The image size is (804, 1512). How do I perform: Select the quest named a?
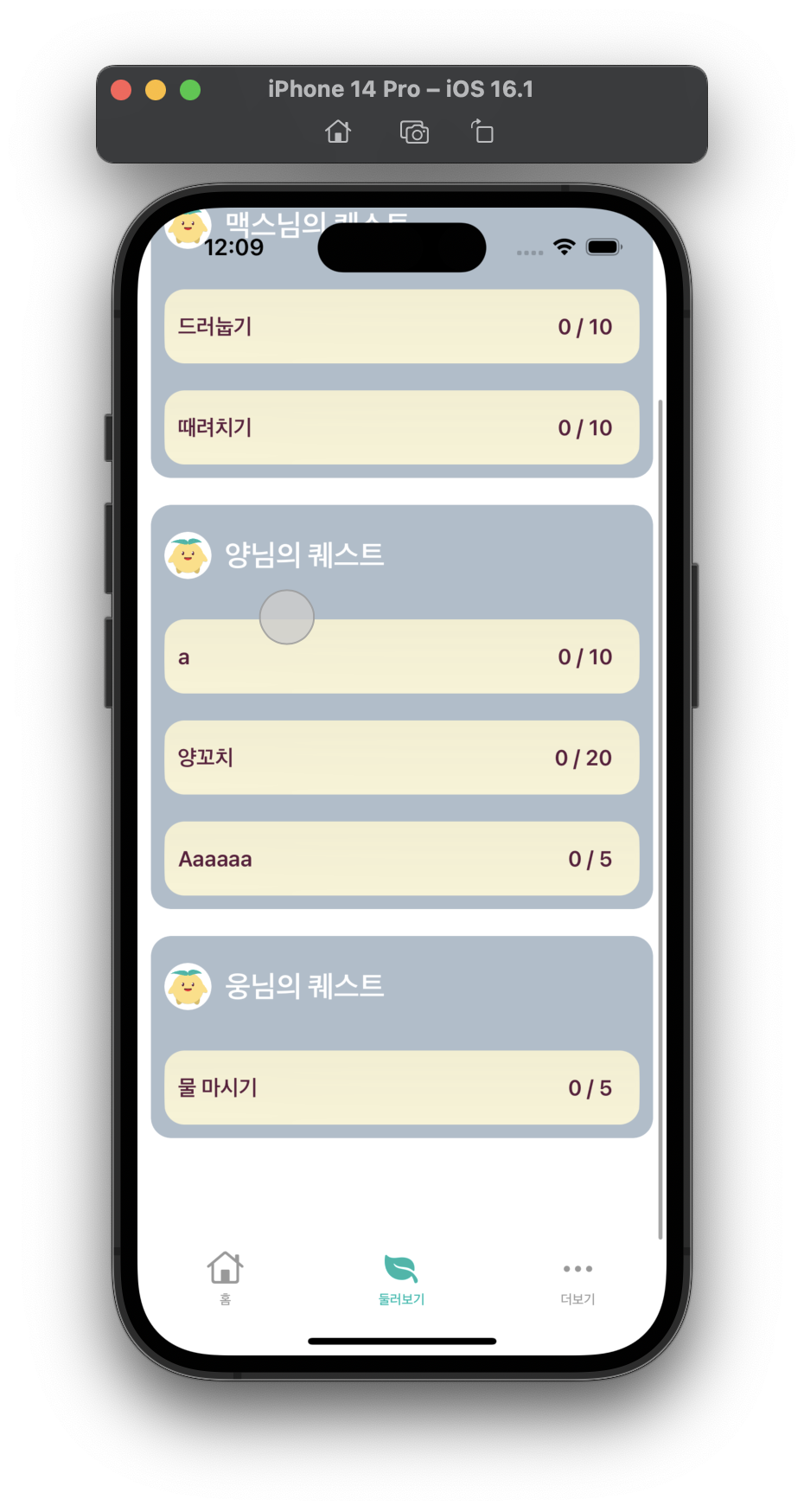401,657
